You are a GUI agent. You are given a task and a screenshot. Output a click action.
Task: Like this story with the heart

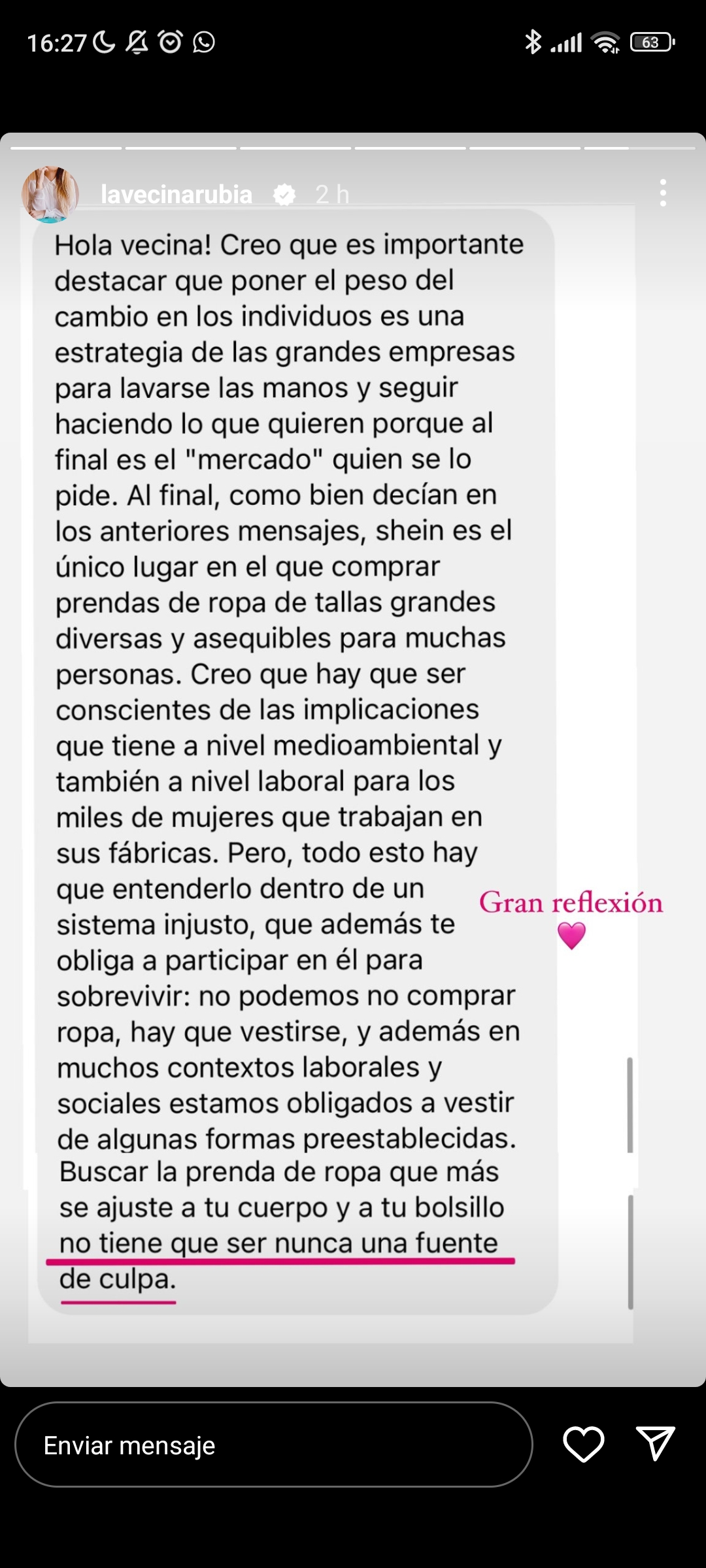click(583, 1445)
